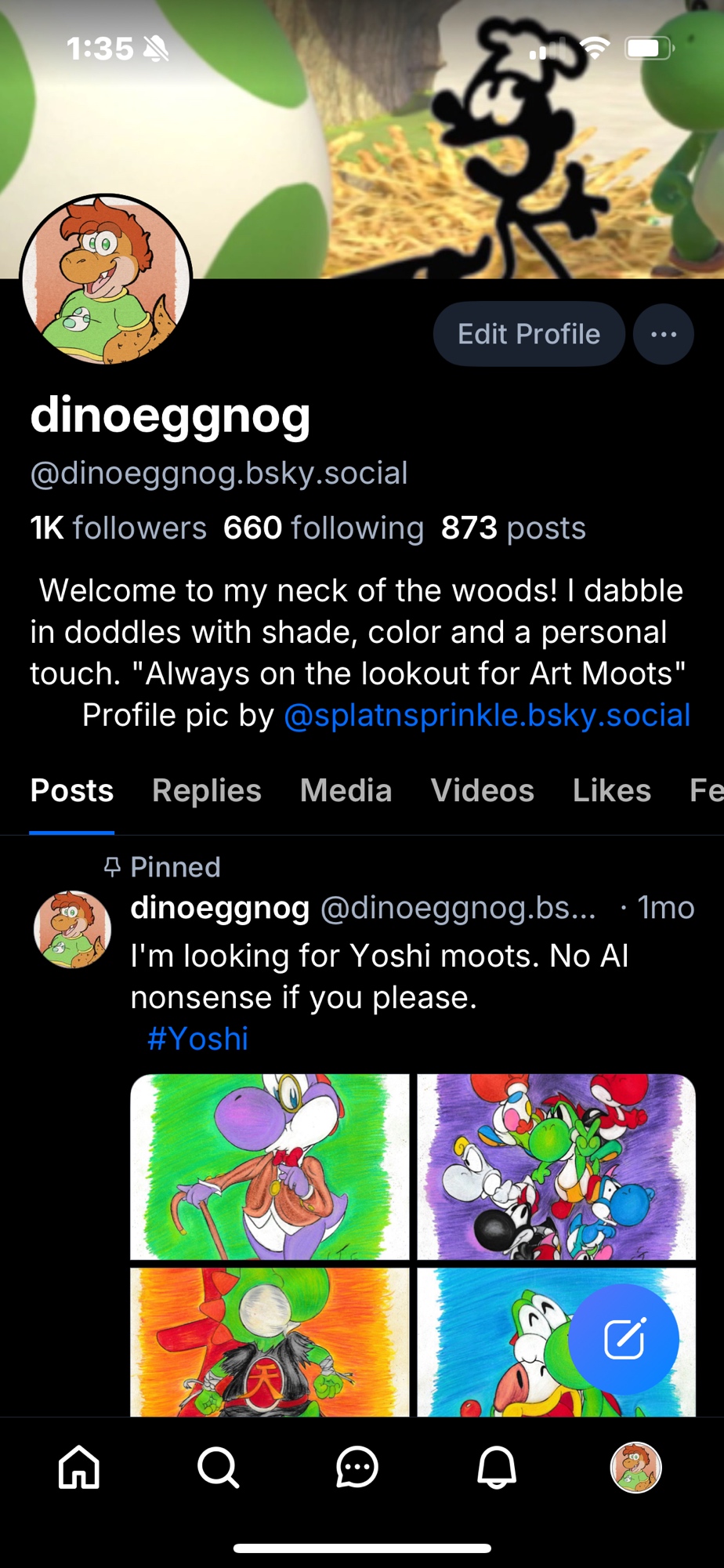Switch to the Likes tab
The width and height of the screenshot is (724, 1568).
[x=611, y=790]
